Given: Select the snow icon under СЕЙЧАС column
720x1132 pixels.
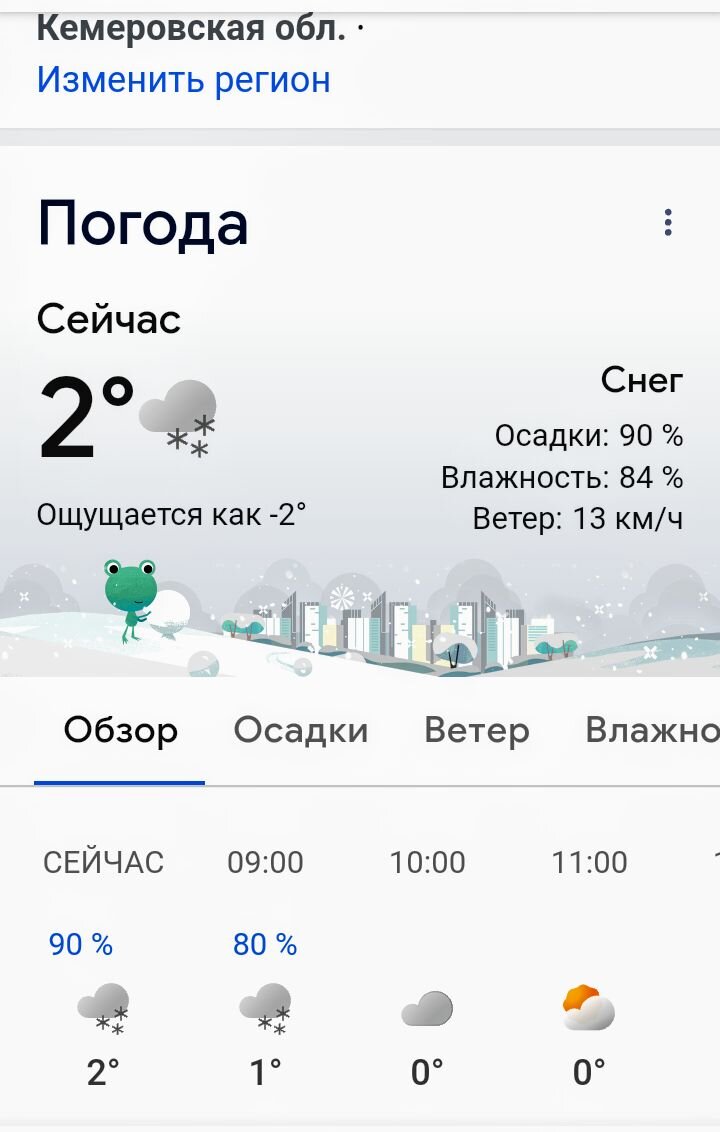Looking at the screenshot, I should coord(103,1010).
